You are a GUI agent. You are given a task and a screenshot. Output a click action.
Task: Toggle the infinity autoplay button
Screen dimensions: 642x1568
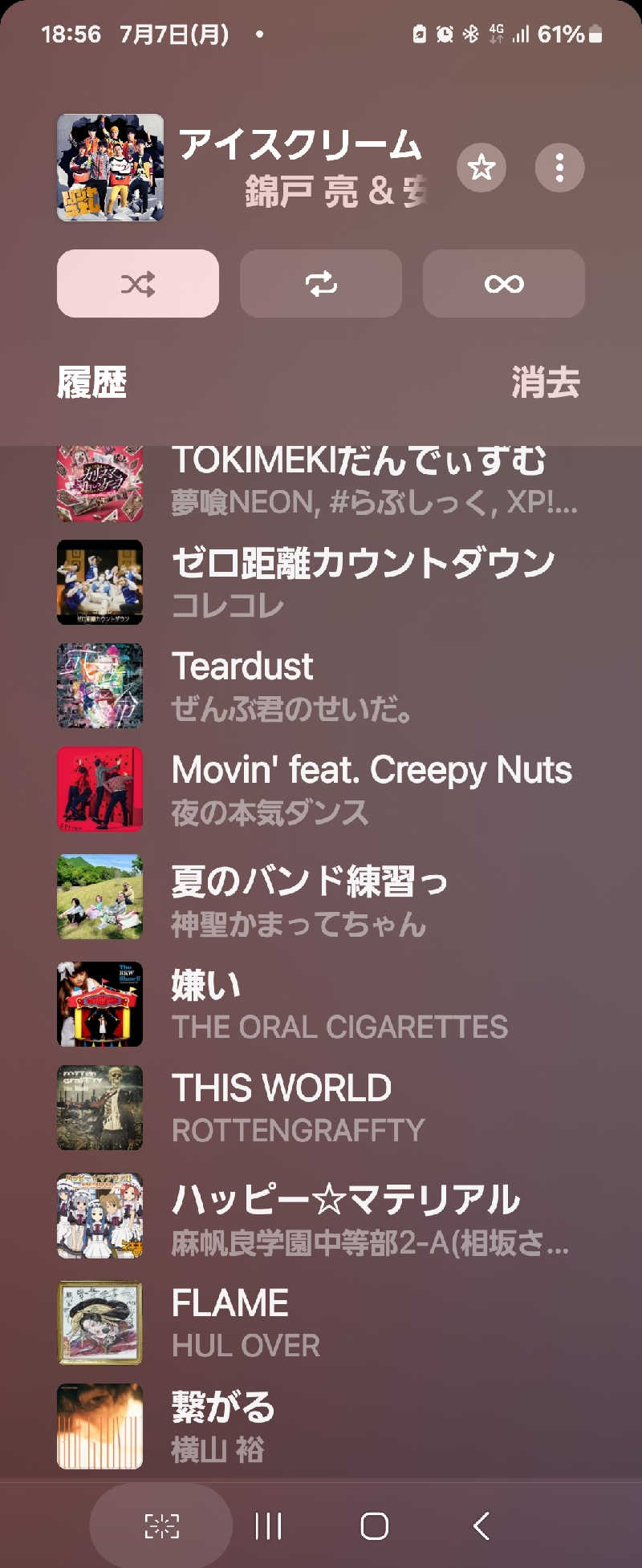pos(504,284)
